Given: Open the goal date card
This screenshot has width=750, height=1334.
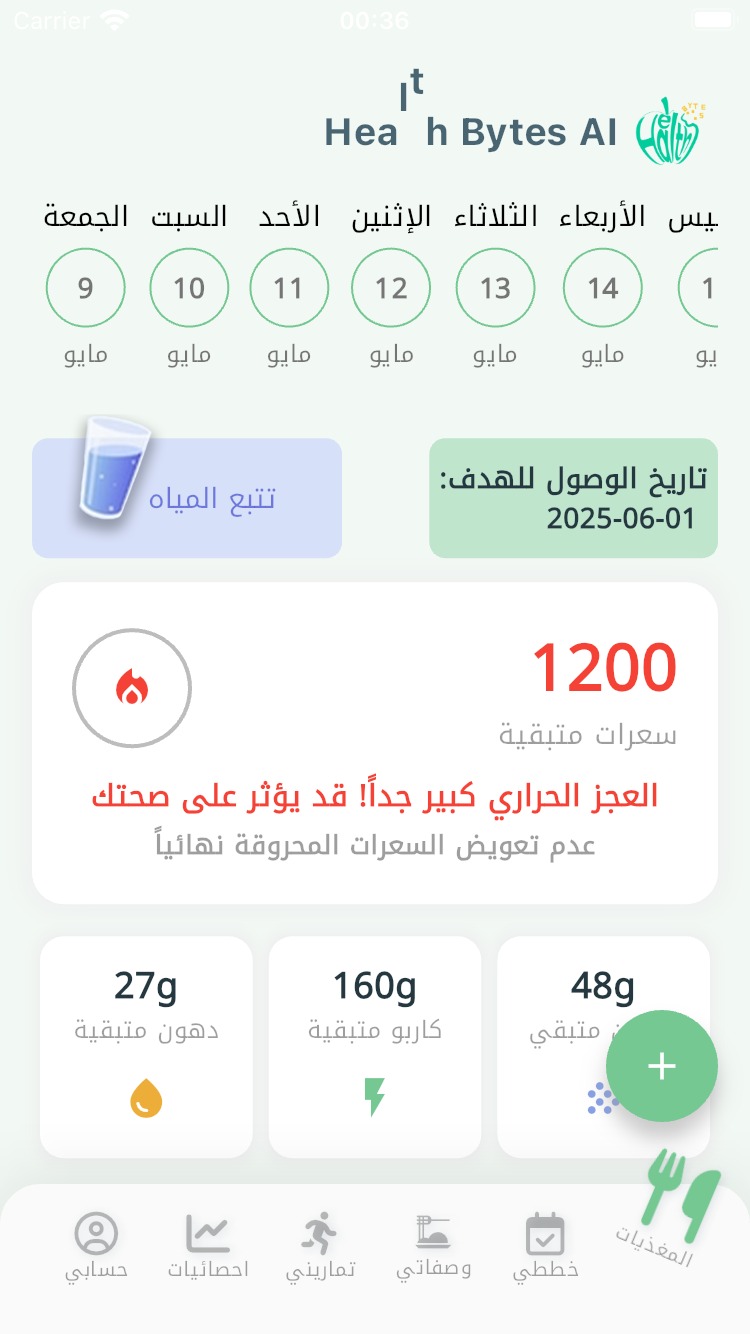Looking at the screenshot, I should click(573, 498).
